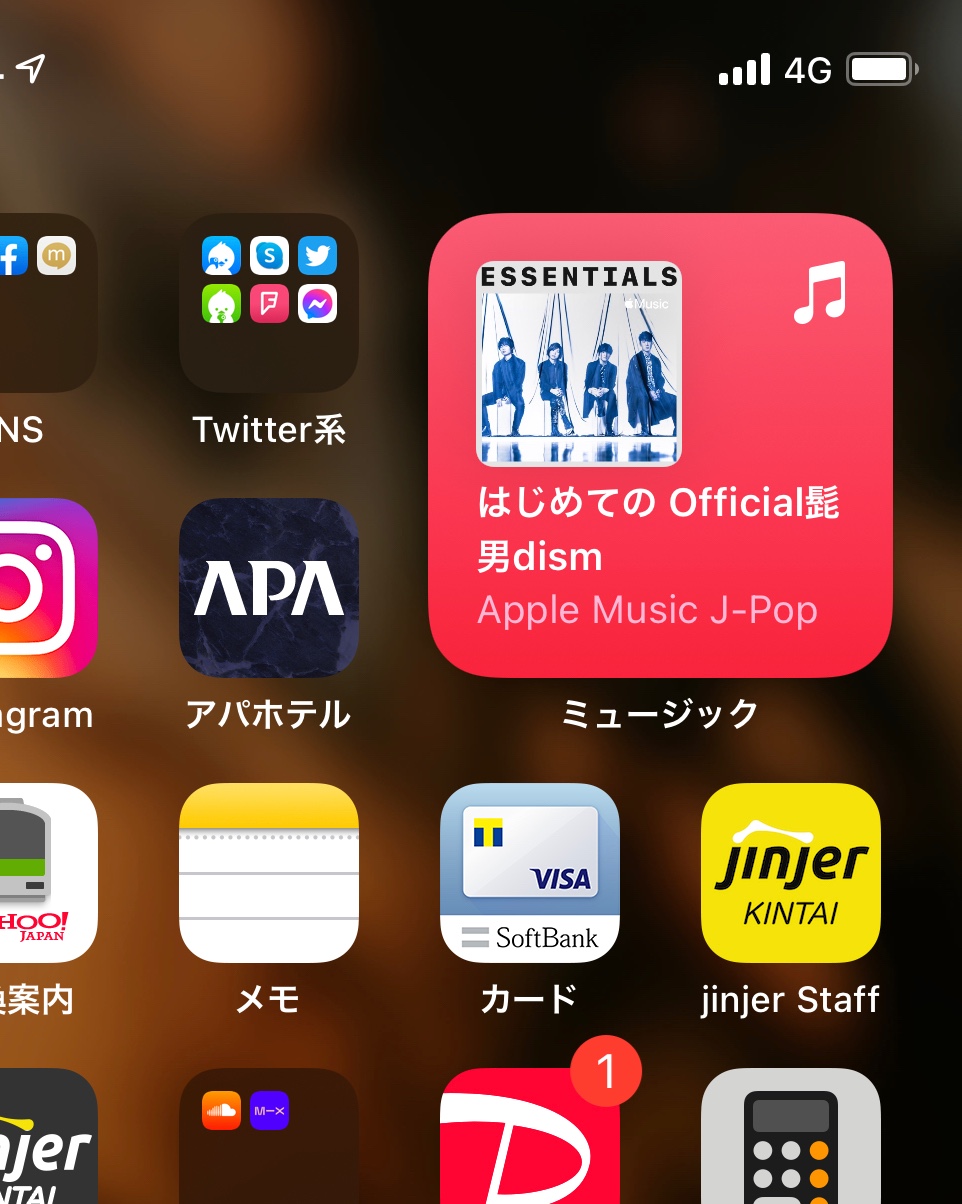Image resolution: width=962 pixels, height=1204 pixels.
Task: Open the Yahoo! Japan transit app
Action: (45, 873)
